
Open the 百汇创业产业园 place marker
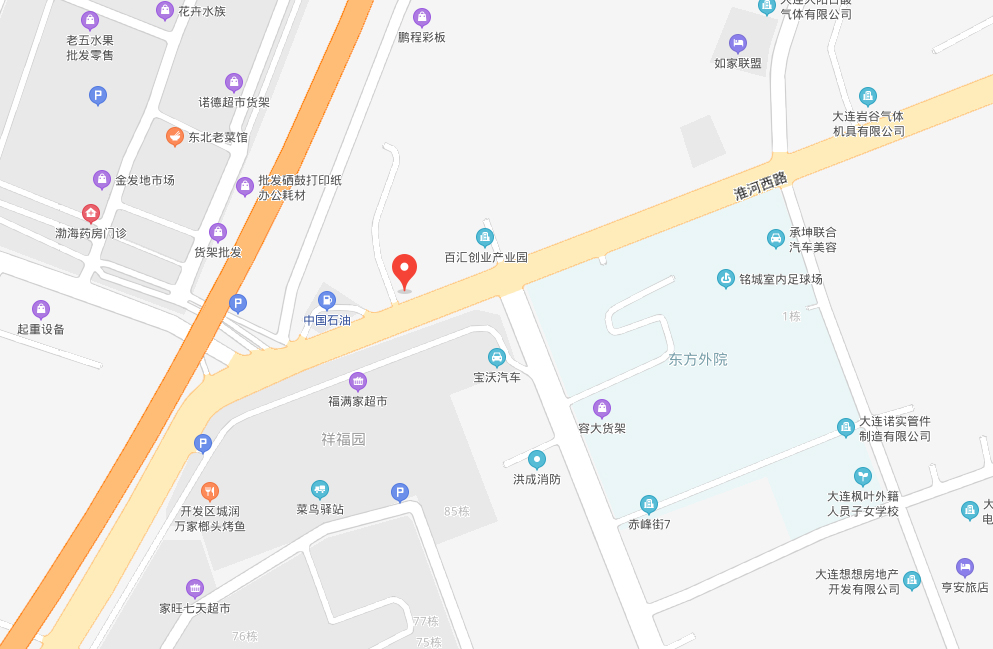click(485, 237)
